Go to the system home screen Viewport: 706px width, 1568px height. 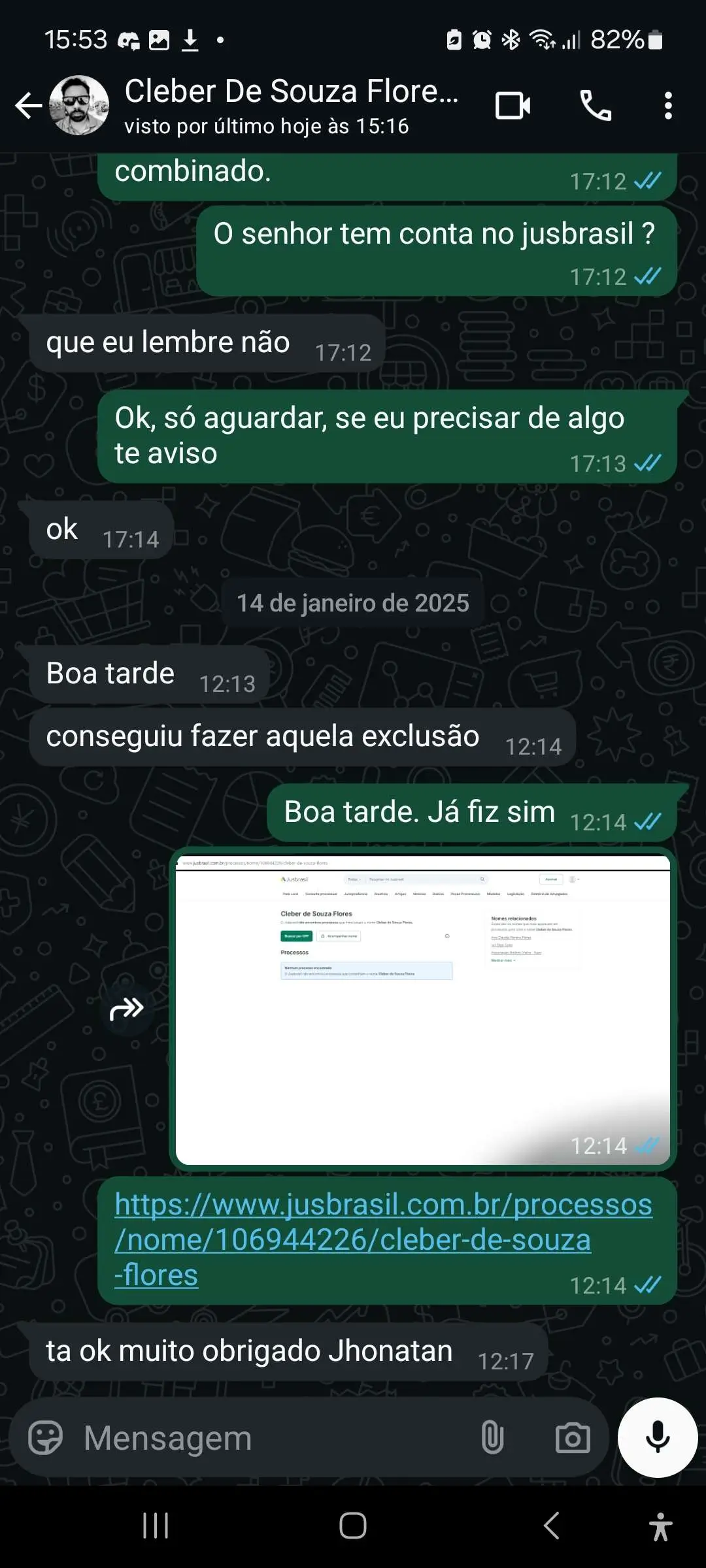[x=353, y=1526]
